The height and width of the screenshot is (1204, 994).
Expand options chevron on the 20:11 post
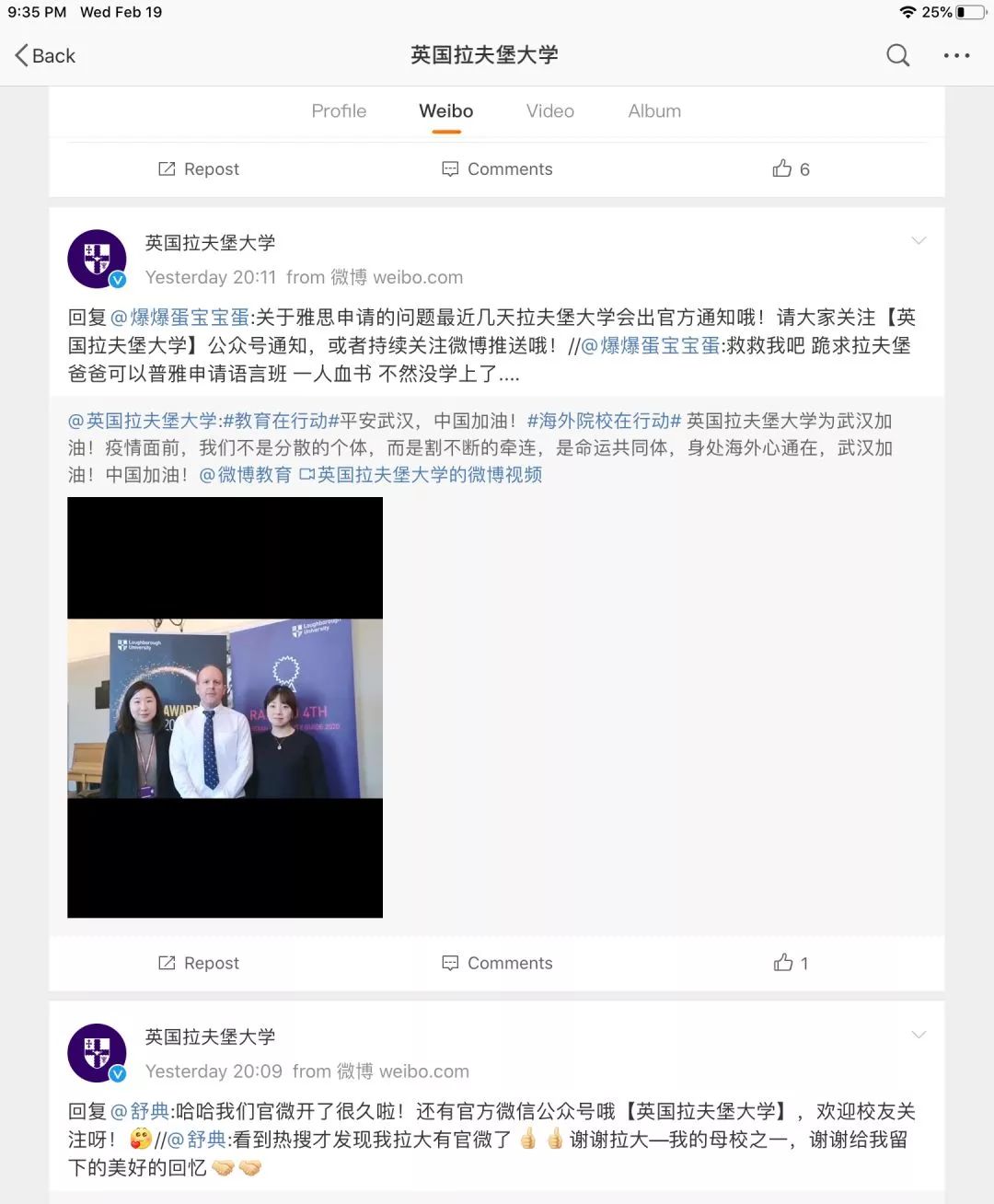[918, 241]
